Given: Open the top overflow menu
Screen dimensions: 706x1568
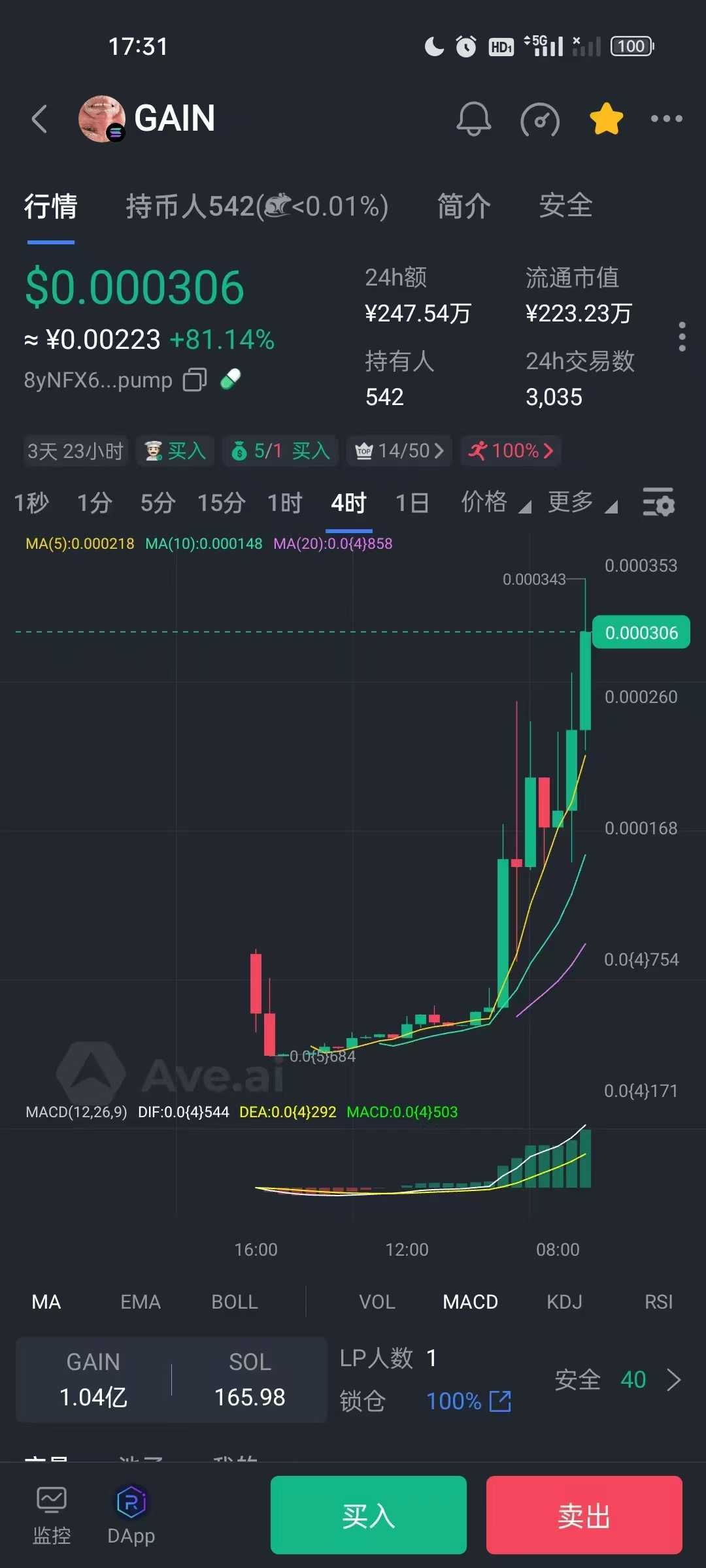Looking at the screenshot, I should pos(666,119).
